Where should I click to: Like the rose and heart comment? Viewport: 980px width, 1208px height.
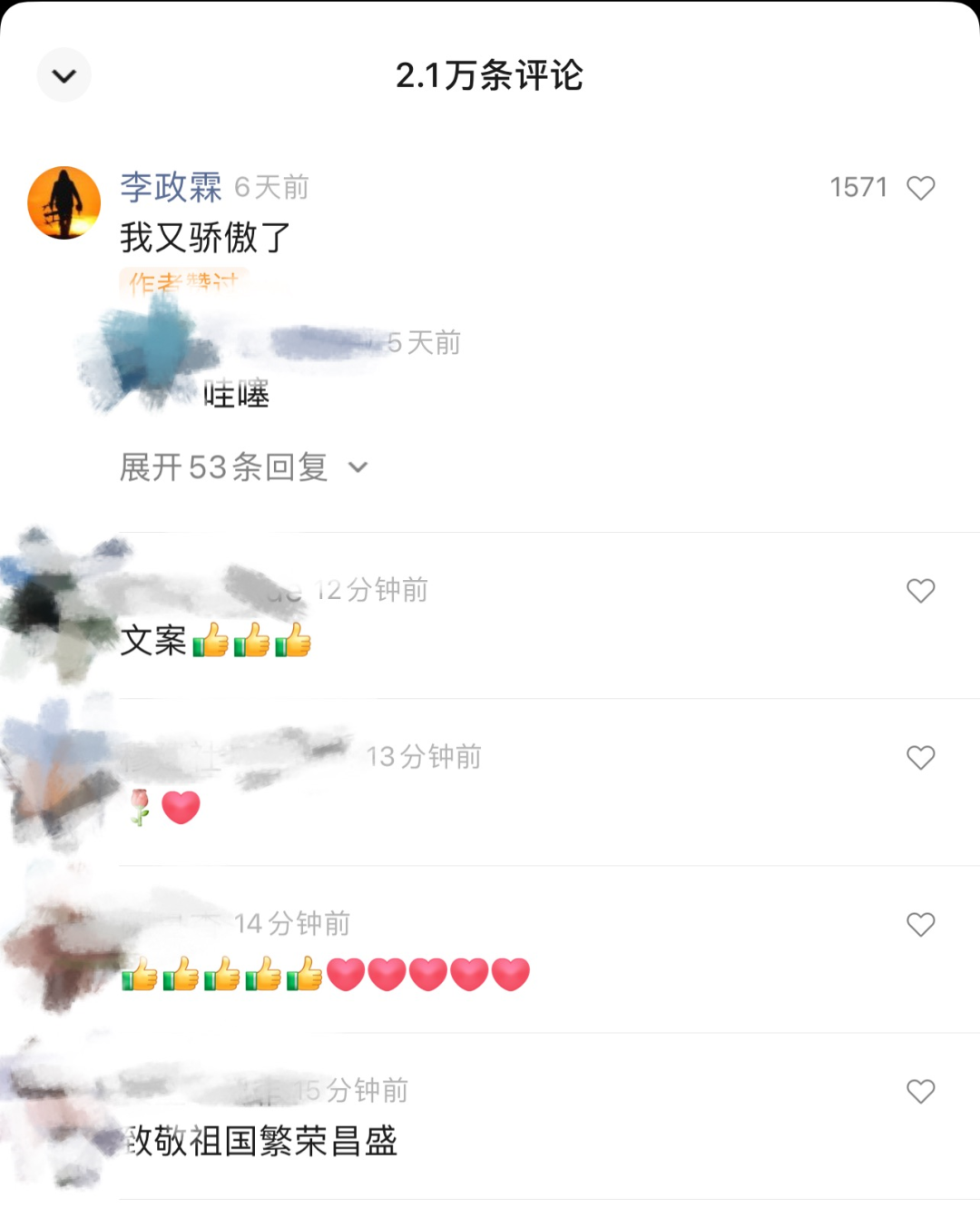pos(920,758)
